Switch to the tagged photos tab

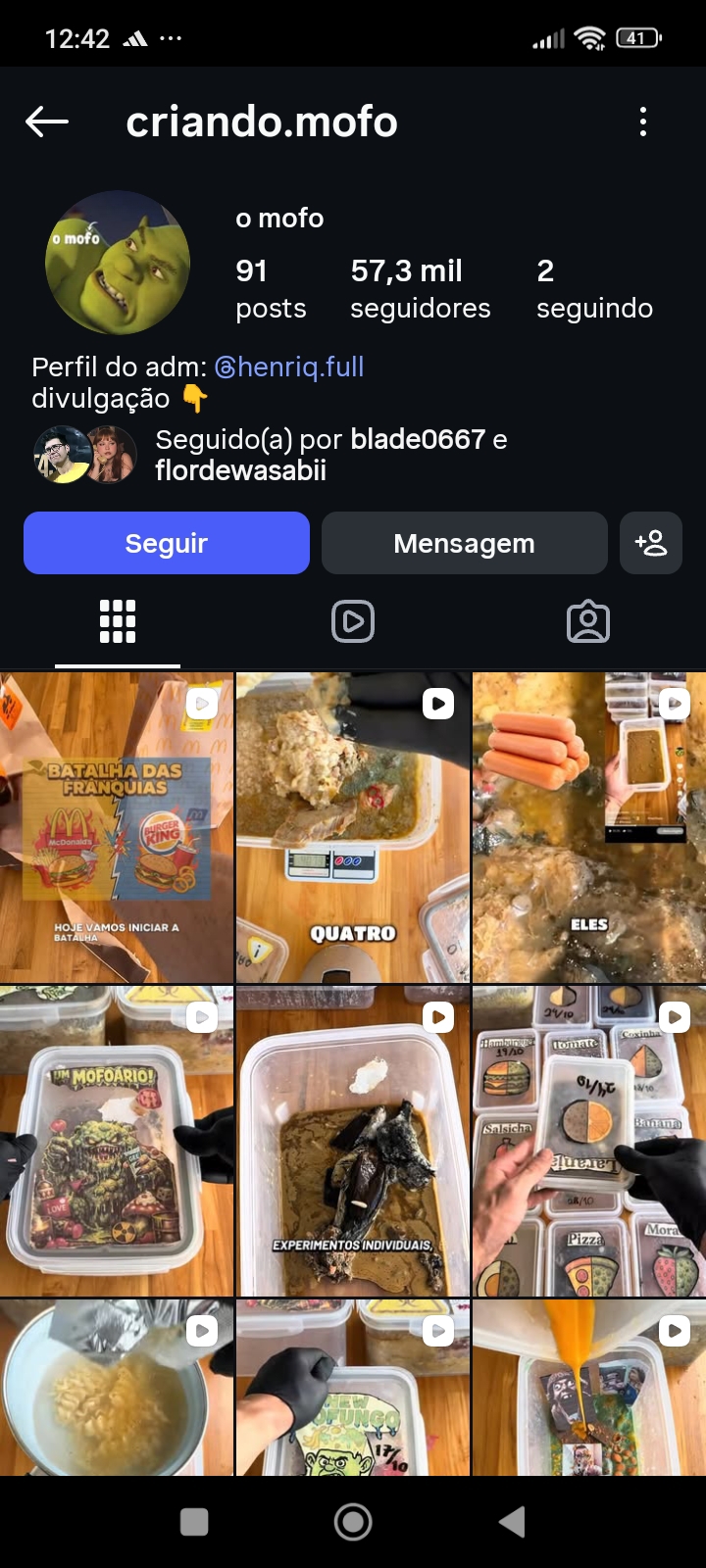(588, 621)
